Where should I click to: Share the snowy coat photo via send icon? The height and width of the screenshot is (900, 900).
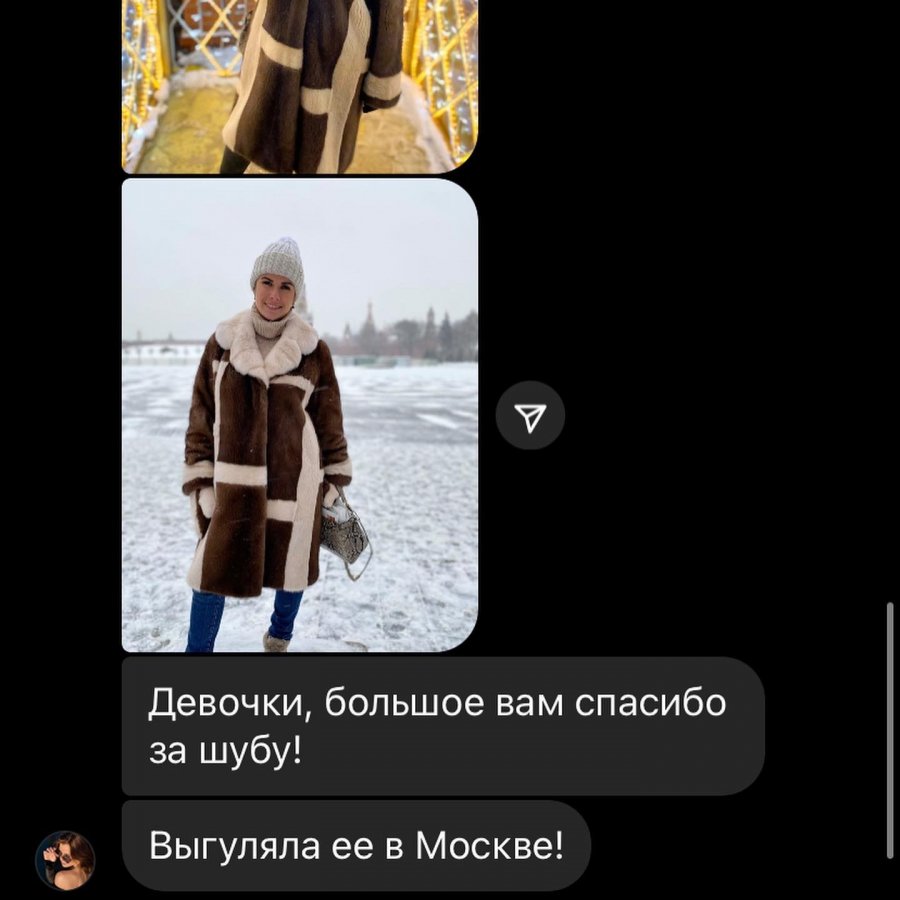point(530,415)
